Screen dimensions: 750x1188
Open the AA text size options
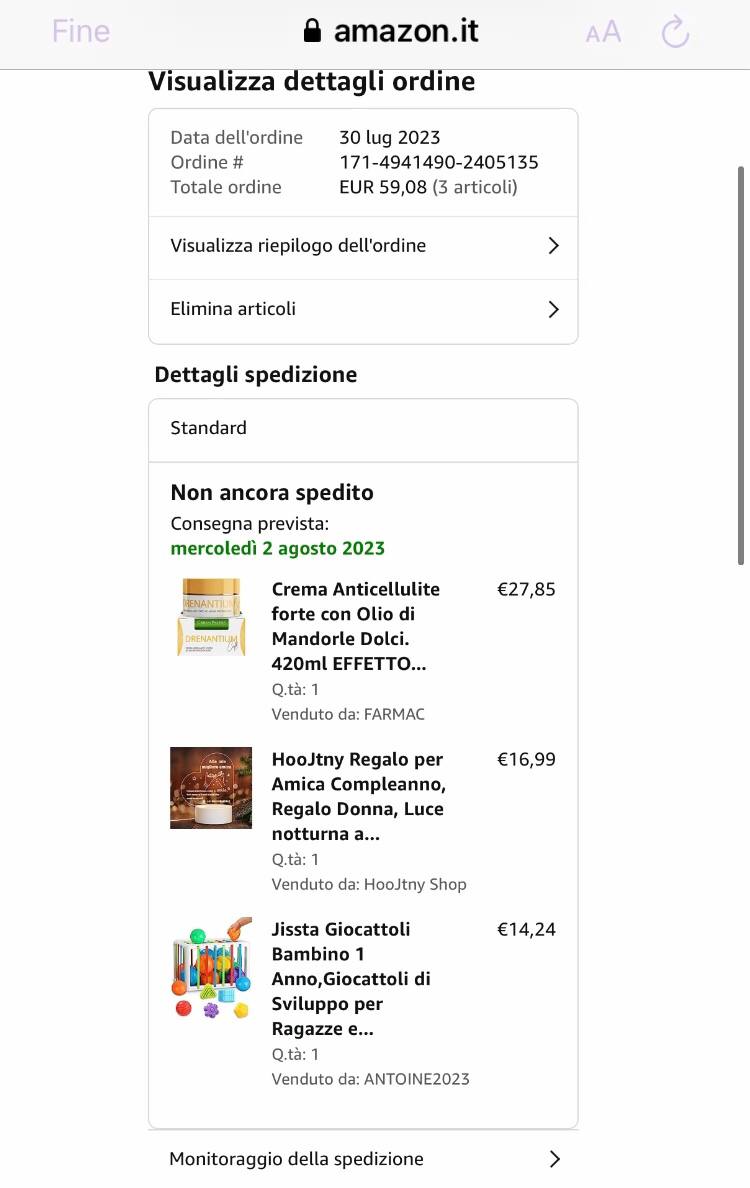tap(603, 32)
